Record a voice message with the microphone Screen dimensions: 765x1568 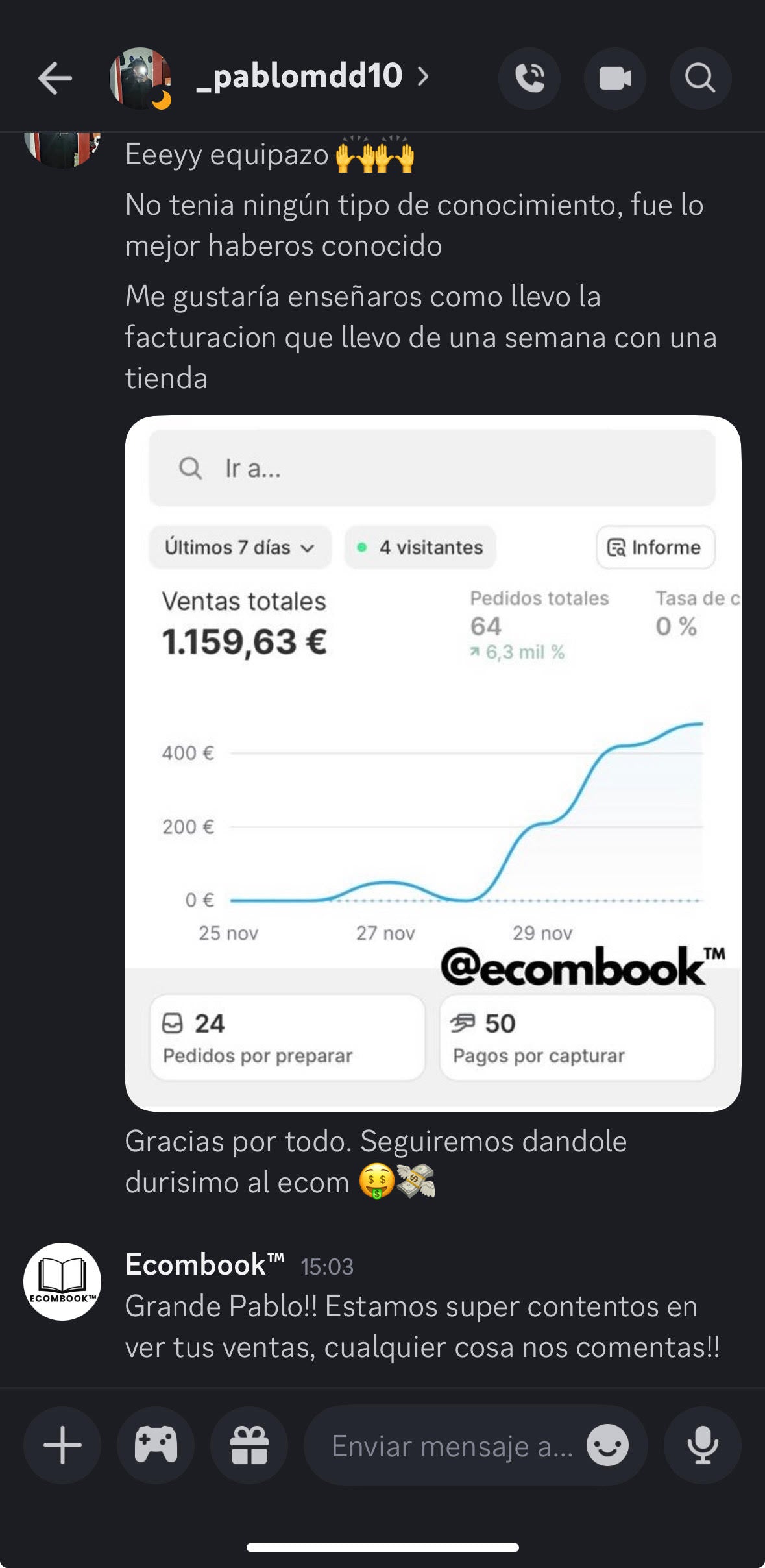pyautogui.click(x=702, y=1445)
